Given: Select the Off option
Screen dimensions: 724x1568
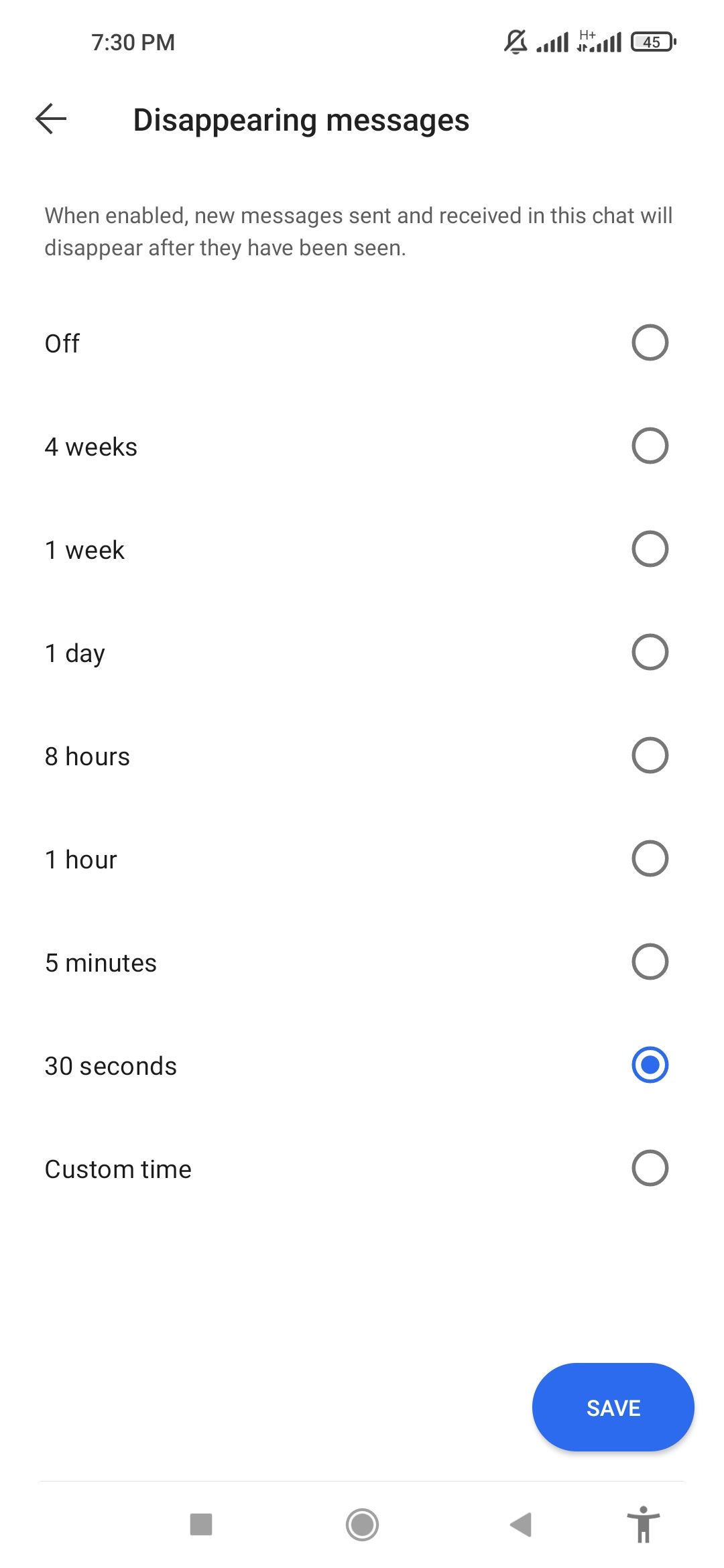Looking at the screenshot, I should coord(649,343).
